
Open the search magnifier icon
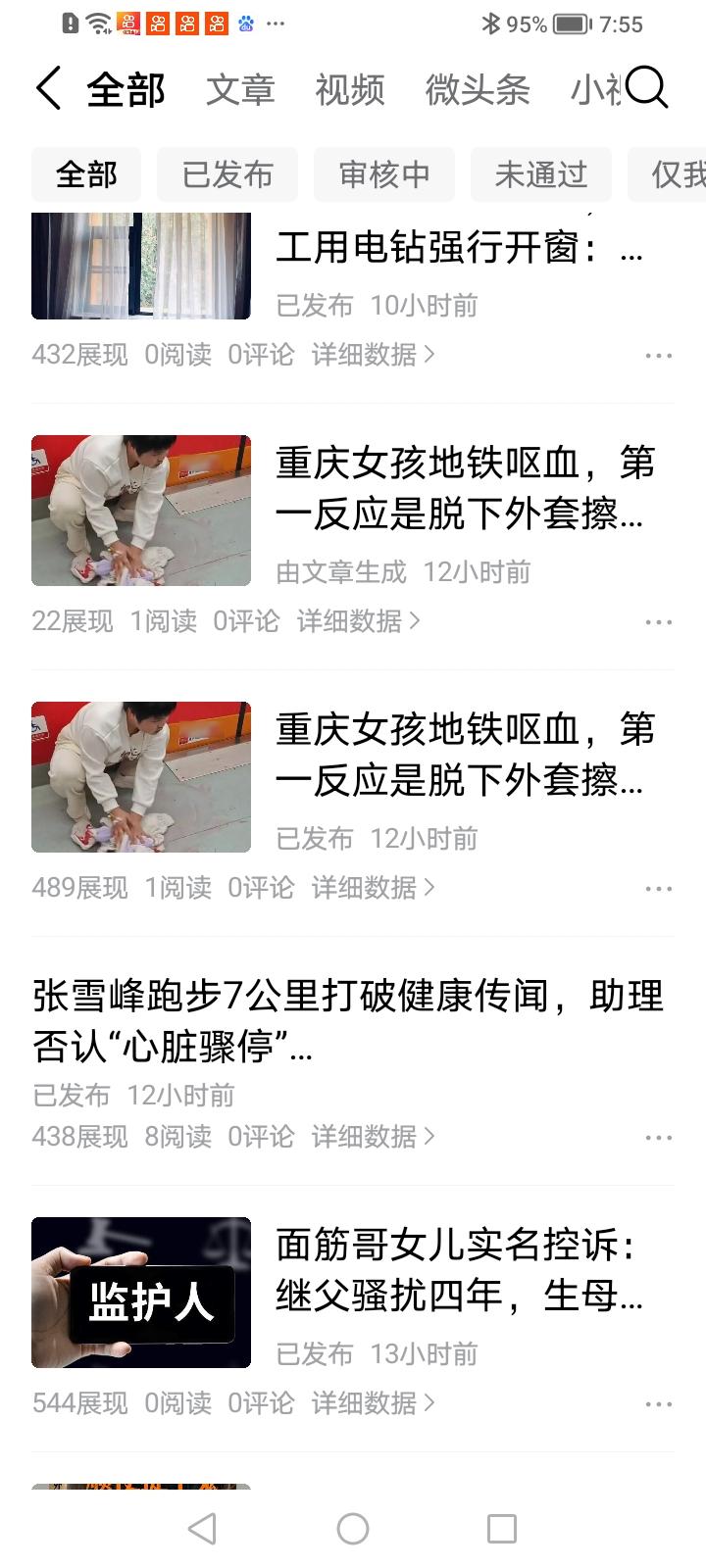(647, 88)
